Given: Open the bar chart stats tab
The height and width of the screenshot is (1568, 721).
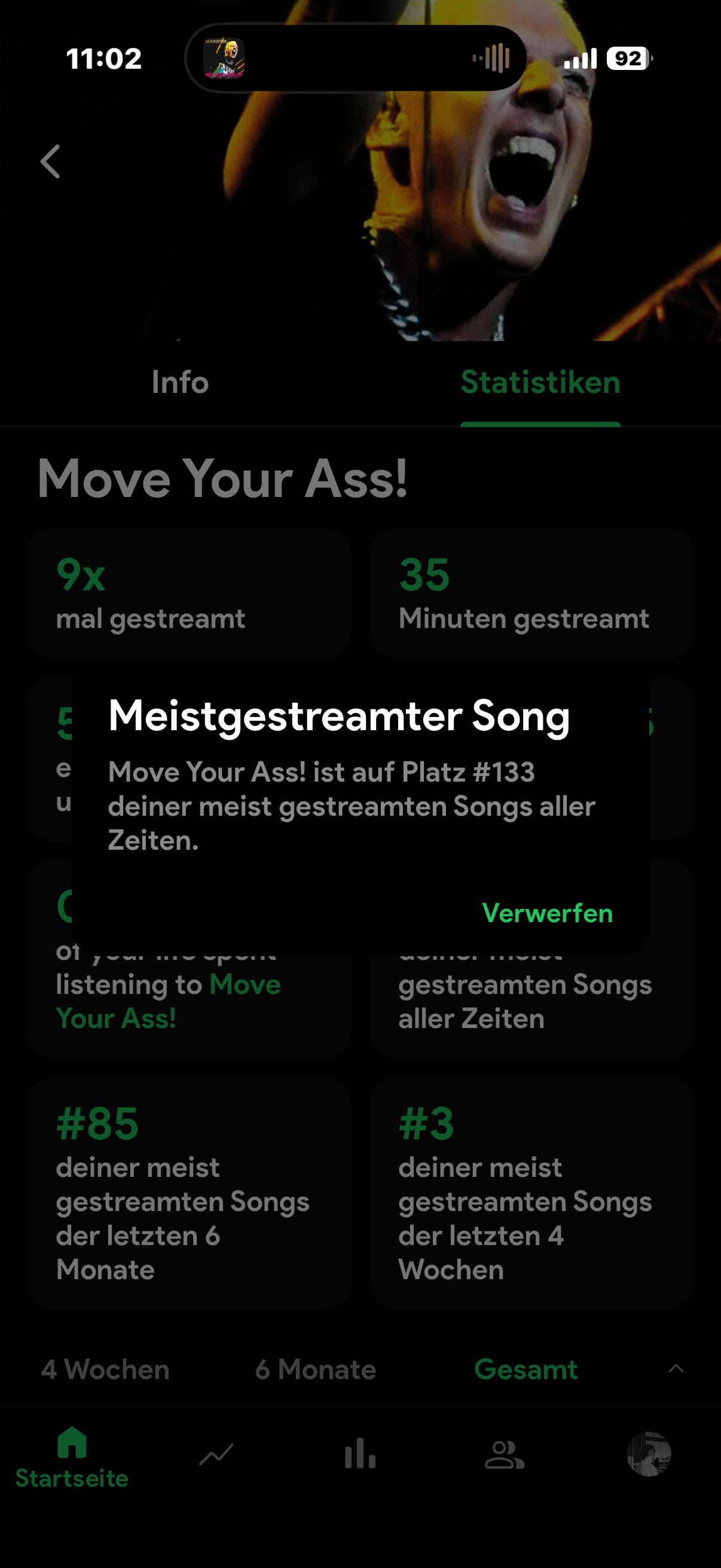Looking at the screenshot, I should (x=360, y=1454).
